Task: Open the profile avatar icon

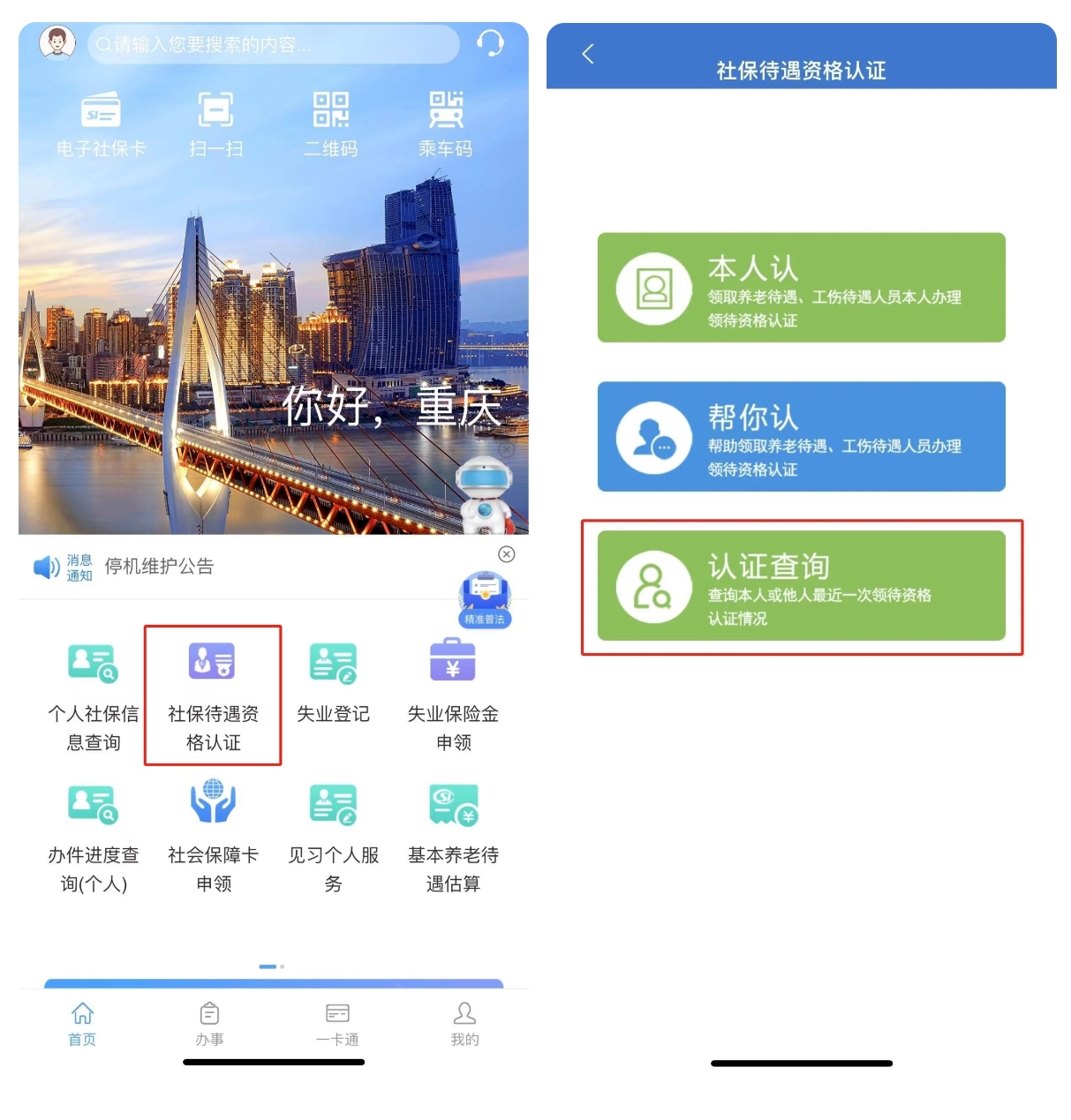Action: tap(57, 42)
